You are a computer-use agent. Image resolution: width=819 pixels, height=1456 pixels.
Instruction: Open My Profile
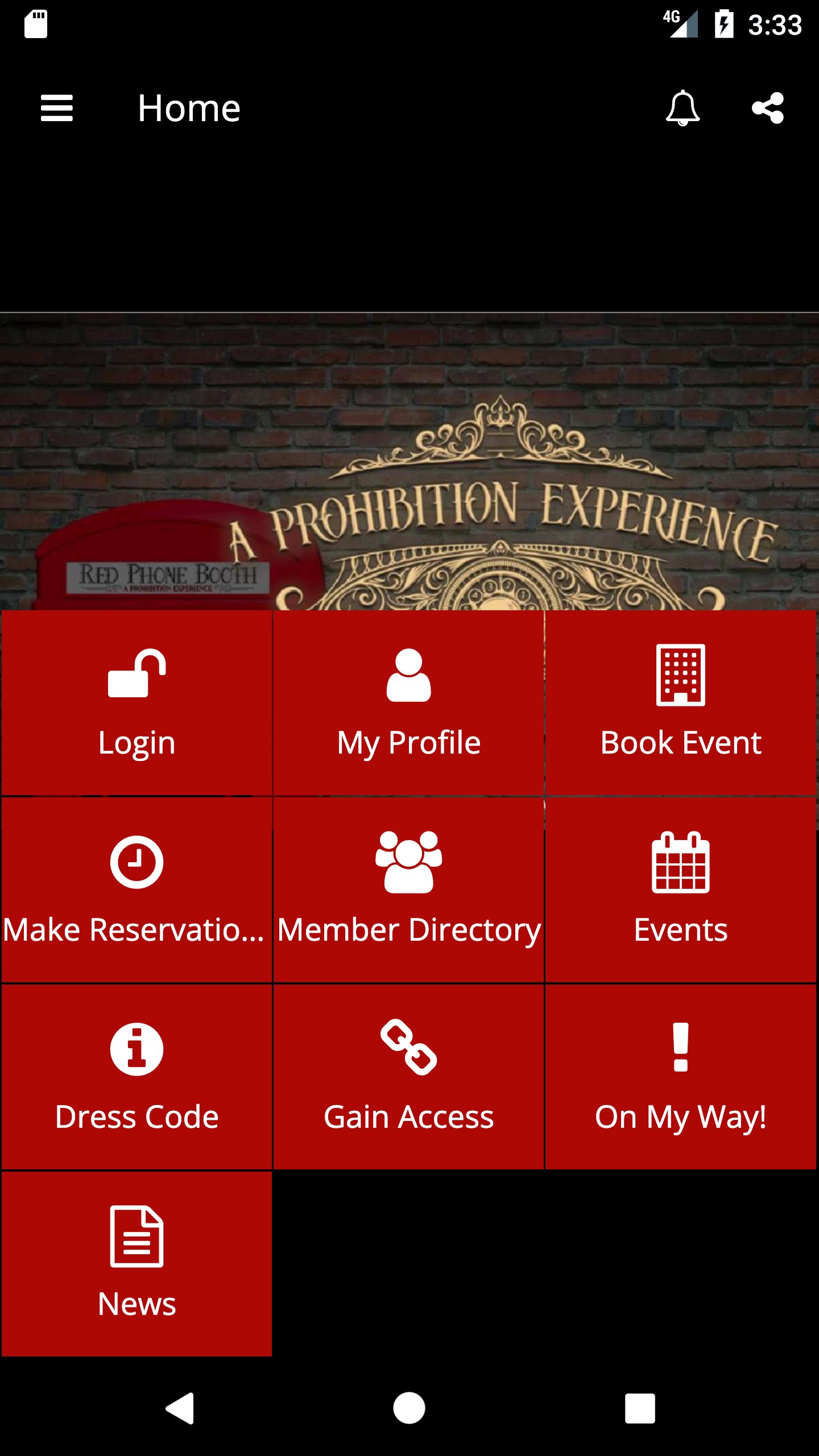point(408,703)
